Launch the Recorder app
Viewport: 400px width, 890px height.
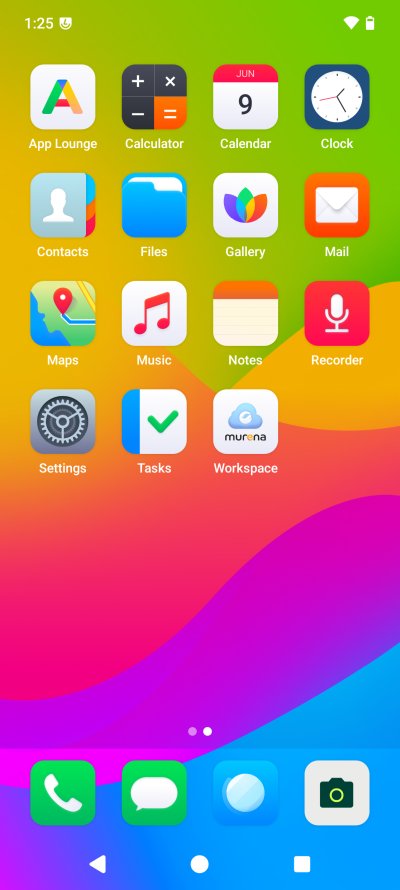(336, 313)
